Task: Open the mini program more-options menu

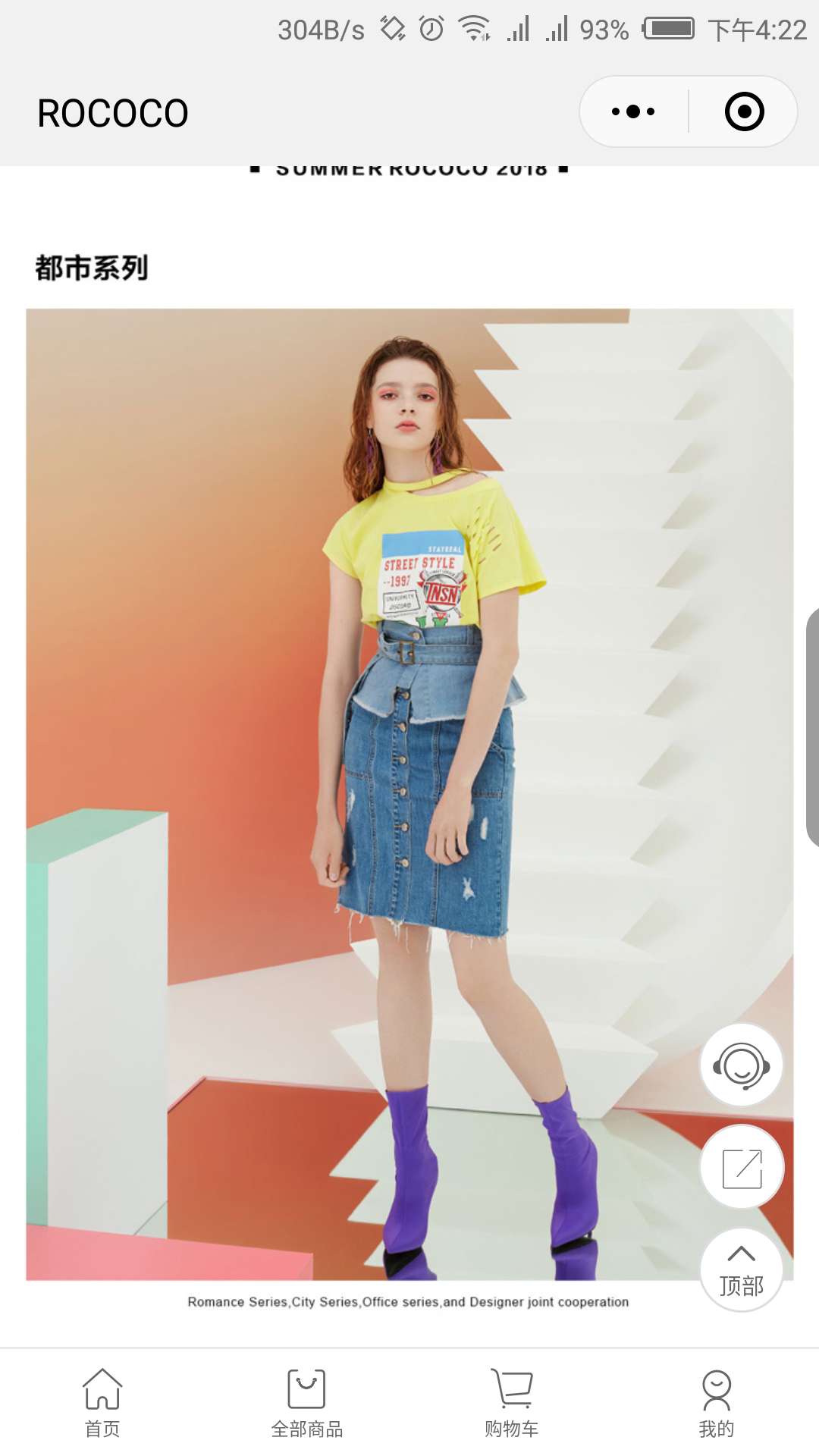Action: [x=634, y=111]
